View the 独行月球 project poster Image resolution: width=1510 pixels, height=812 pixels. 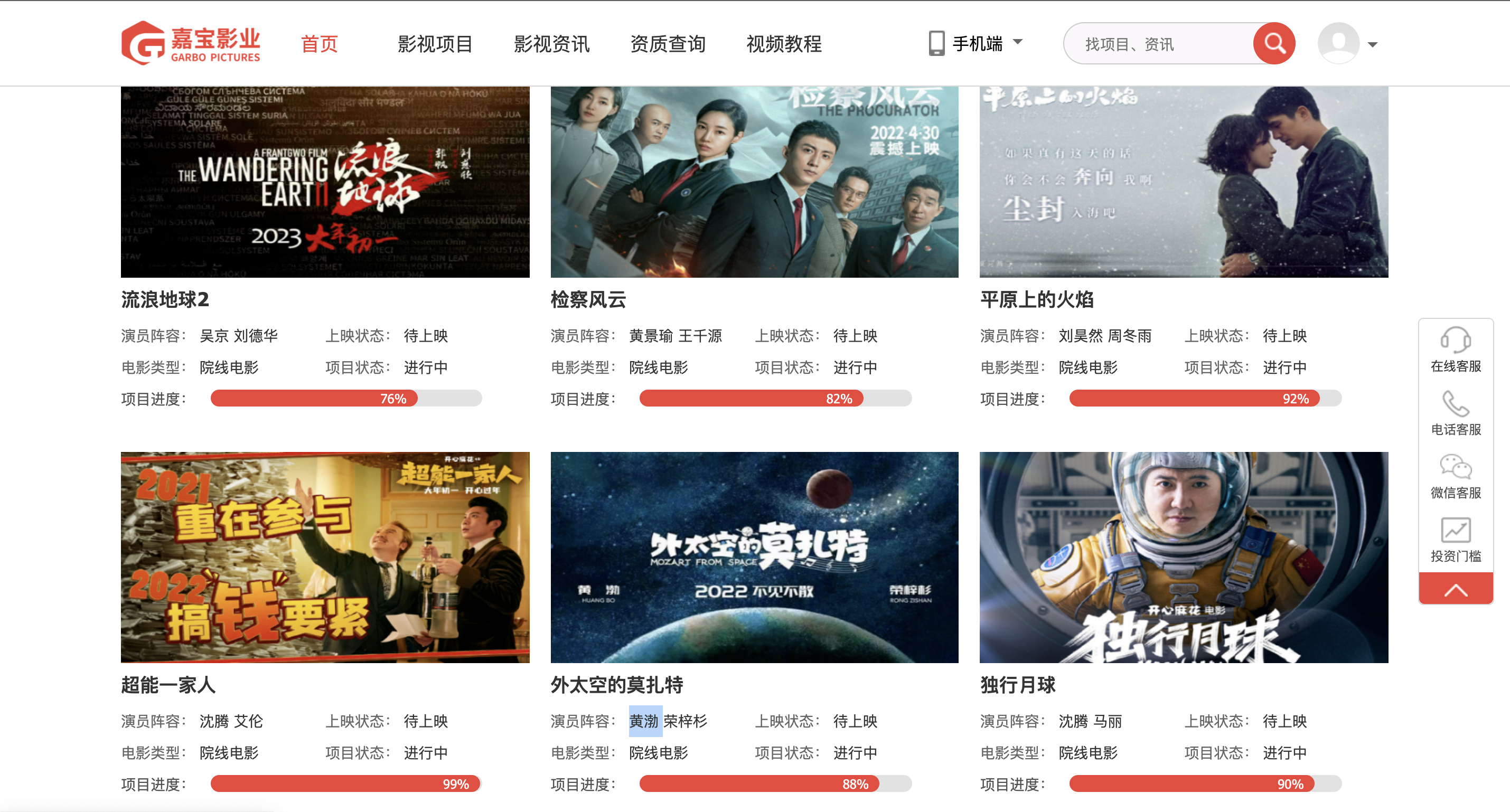coord(1184,556)
